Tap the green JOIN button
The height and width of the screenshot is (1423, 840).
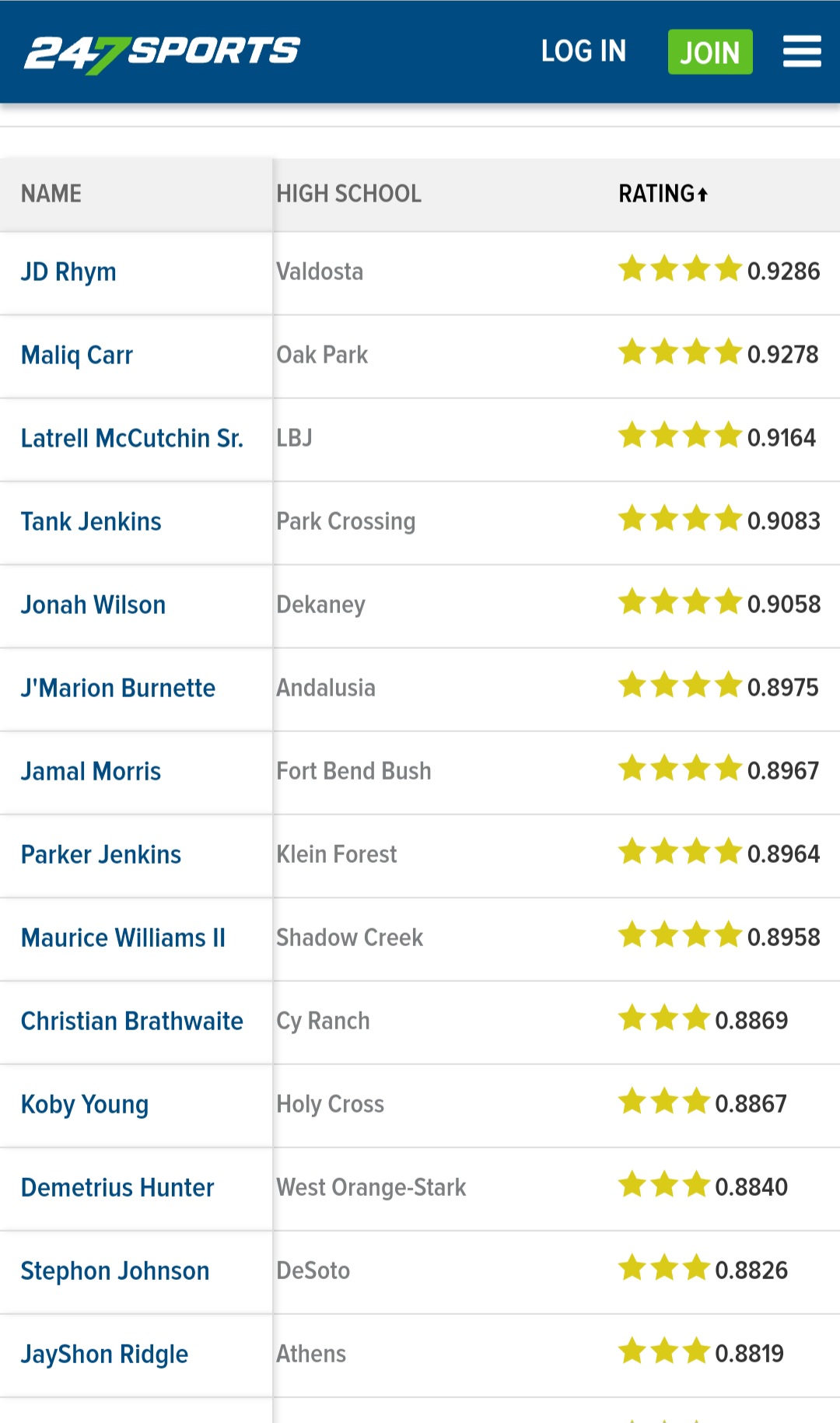click(x=710, y=52)
